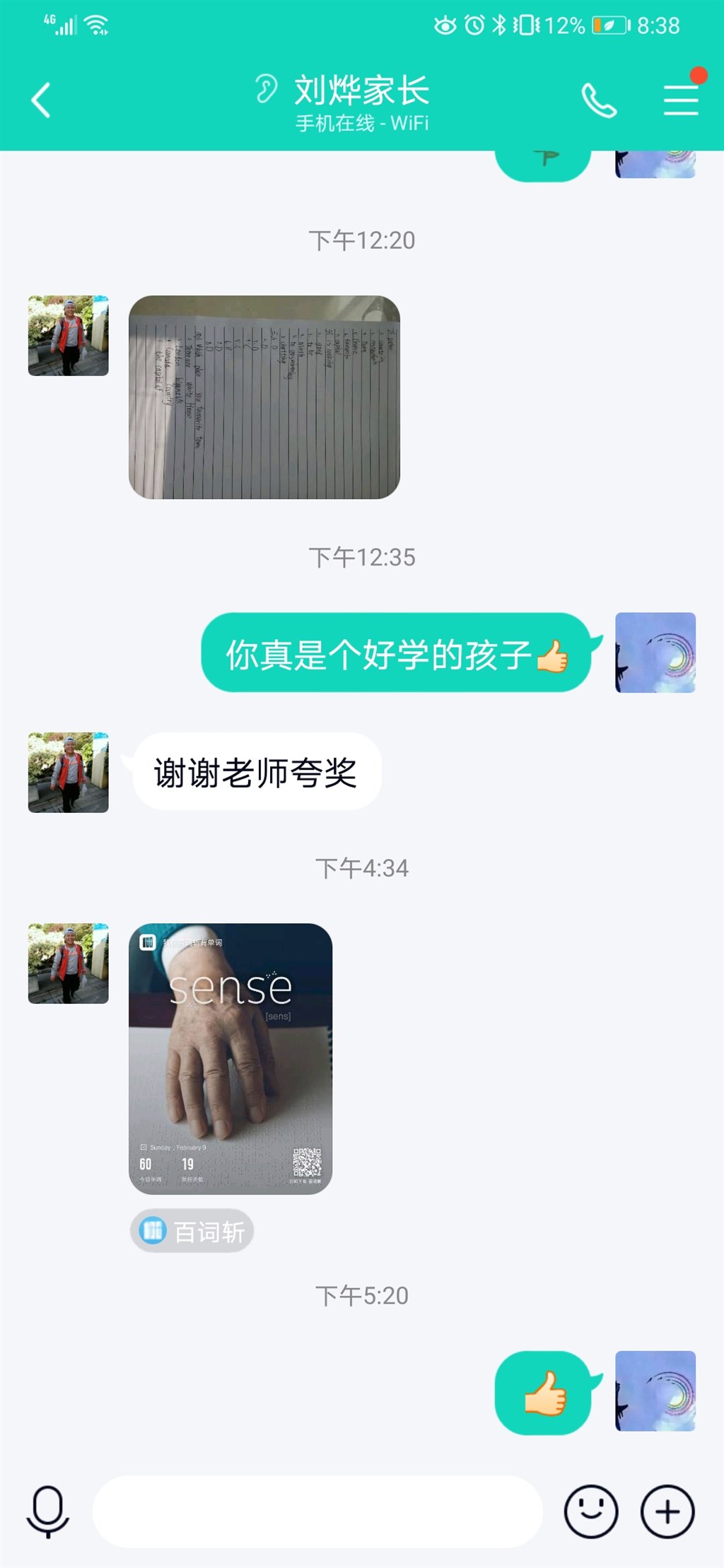Image resolution: width=724 pixels, height=1568 pixels.
Task: Switch to voice message input
Action: click(x=47, y=1511)
